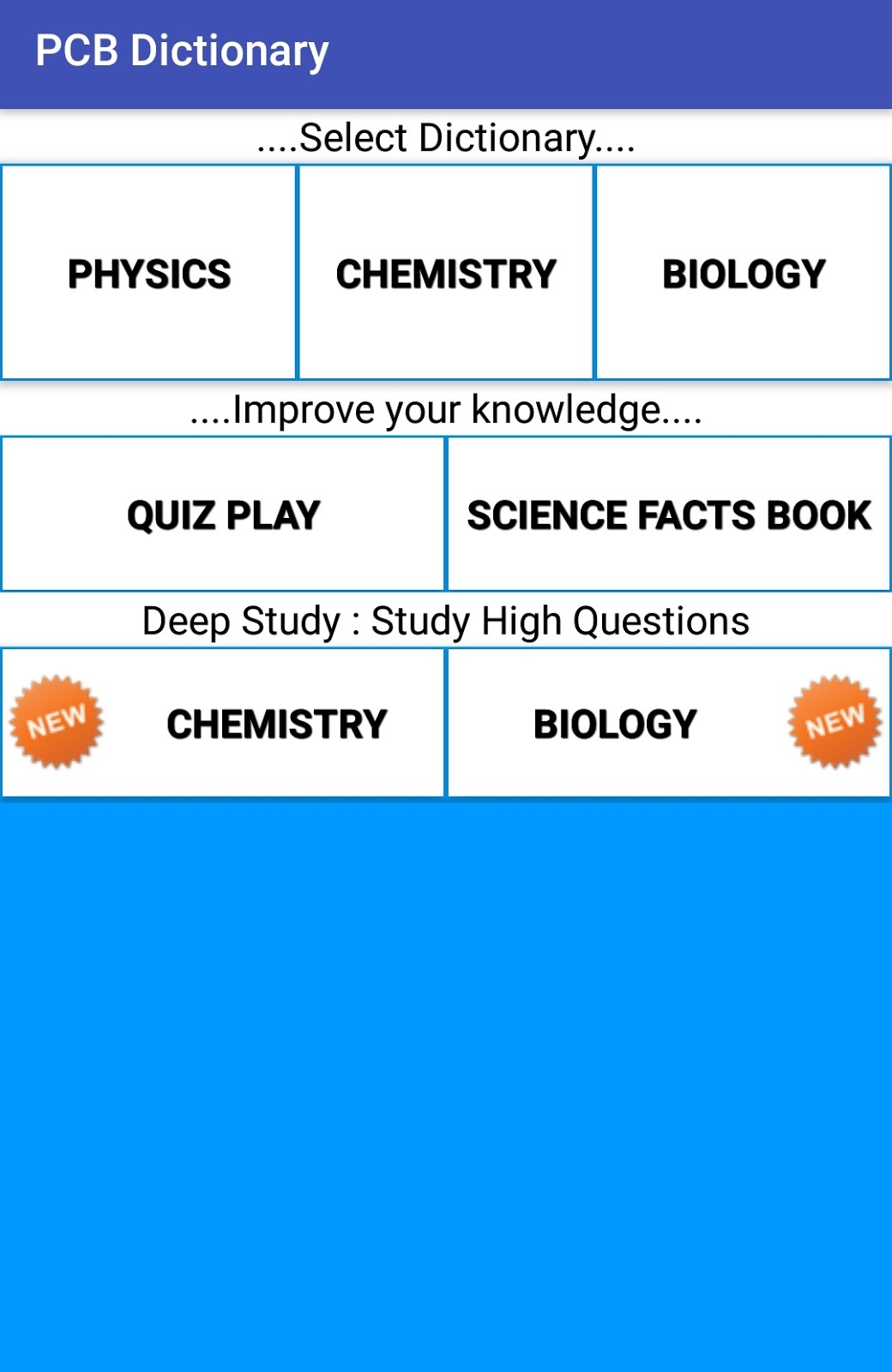Open the PHYSICS dictionary
Image resolution: width=892 pixels, height=1372 pixels.
pyautogui.click(x=148, y=273)
